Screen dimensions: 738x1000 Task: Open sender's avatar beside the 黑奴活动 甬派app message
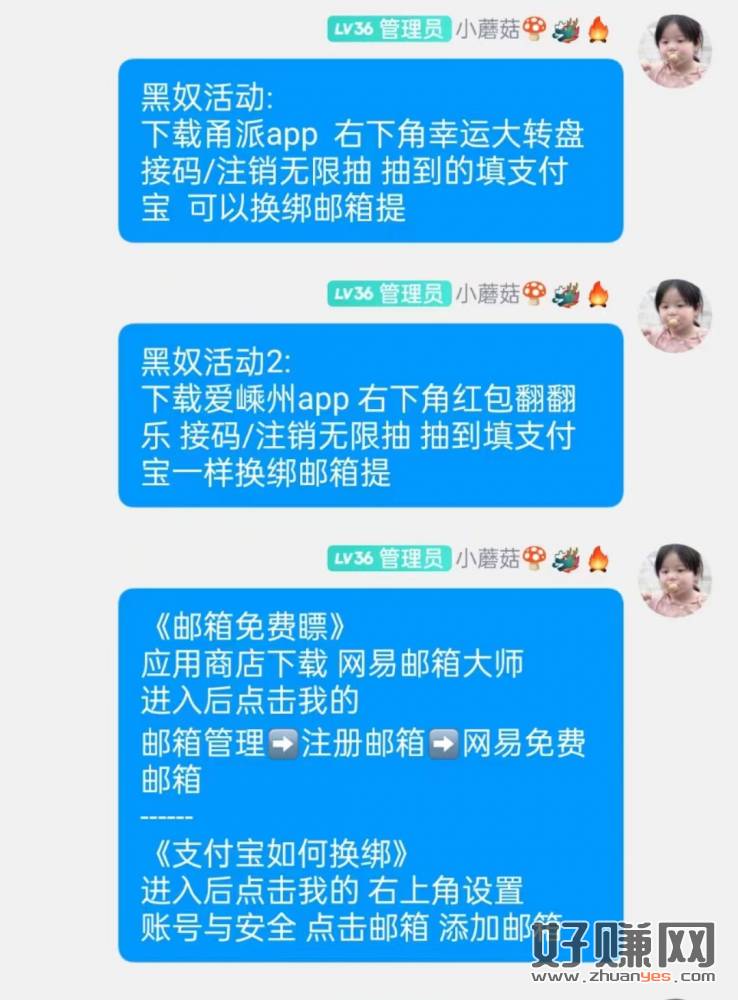(674, 51)
